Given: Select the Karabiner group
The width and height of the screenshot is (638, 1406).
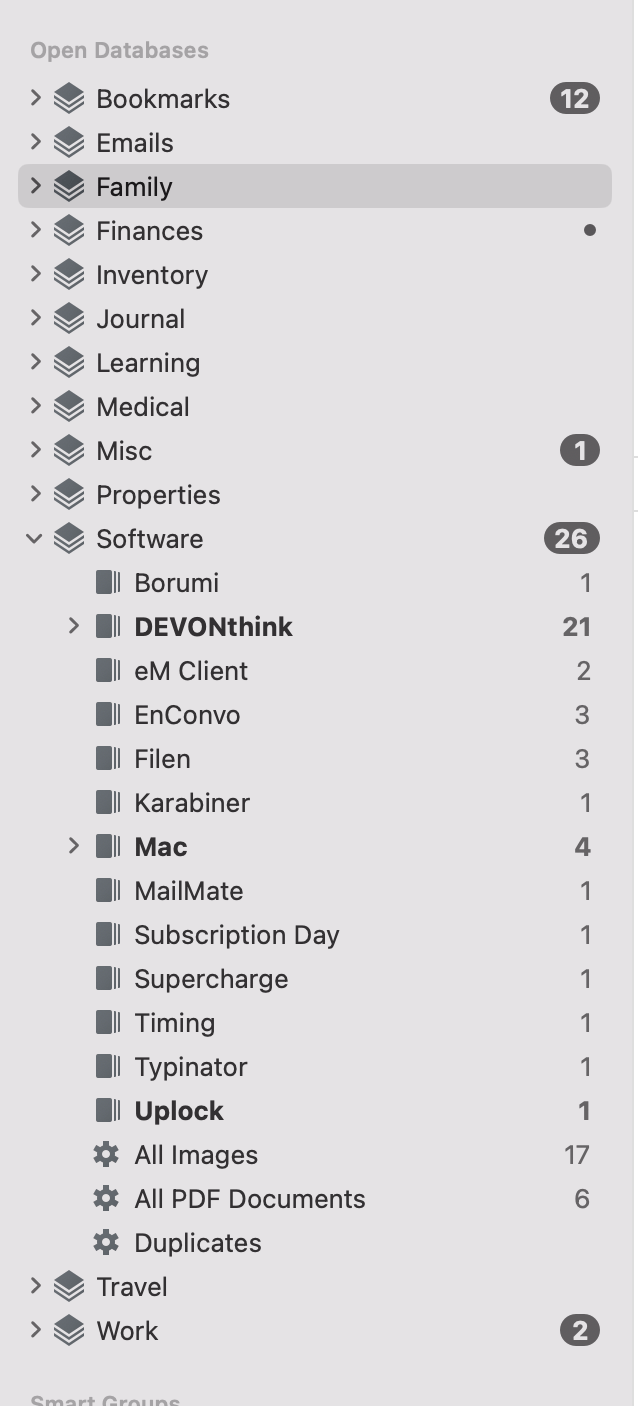Looking at the screenshot, I should (192, 803).
